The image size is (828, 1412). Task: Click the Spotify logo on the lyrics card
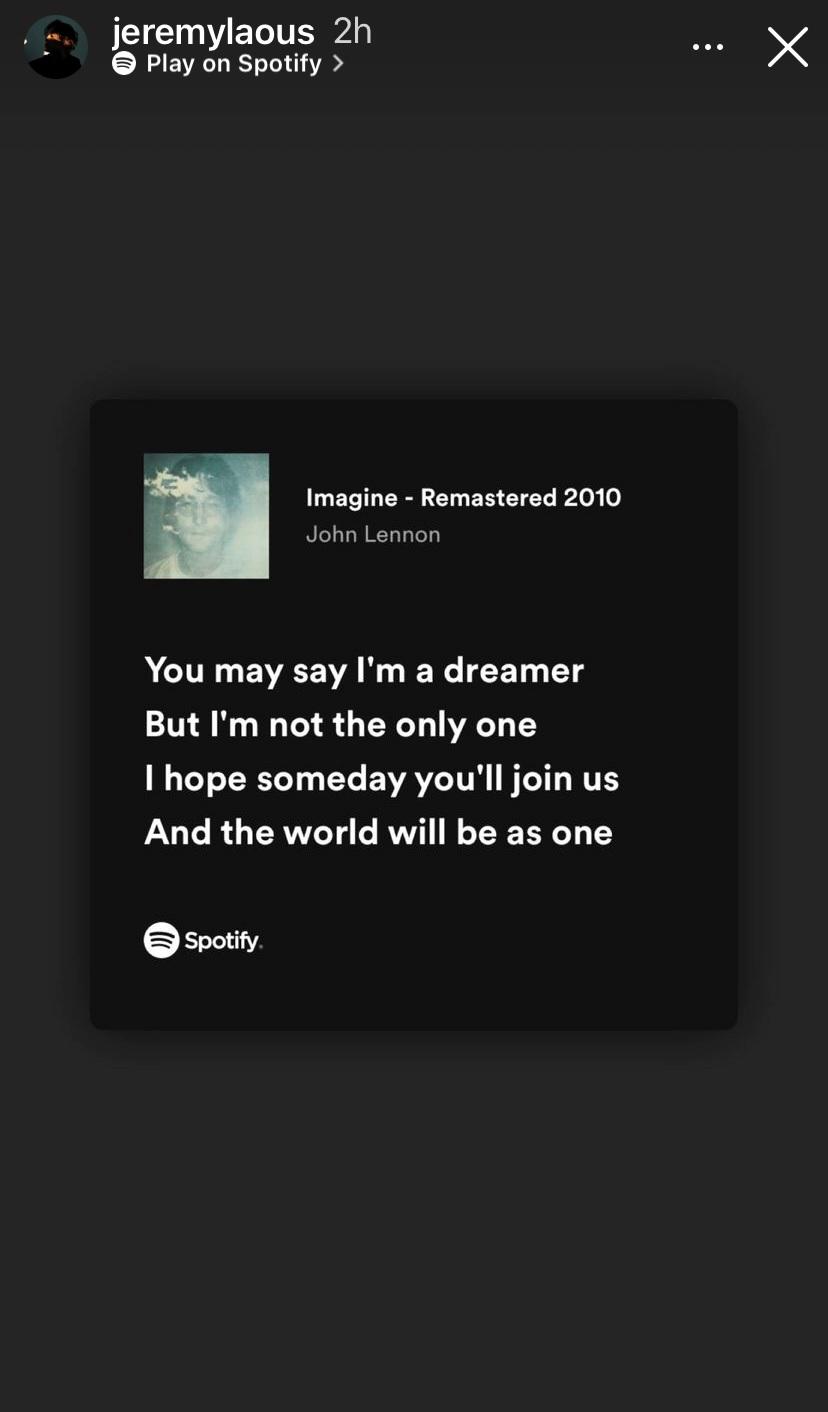[x=203, y=940]
